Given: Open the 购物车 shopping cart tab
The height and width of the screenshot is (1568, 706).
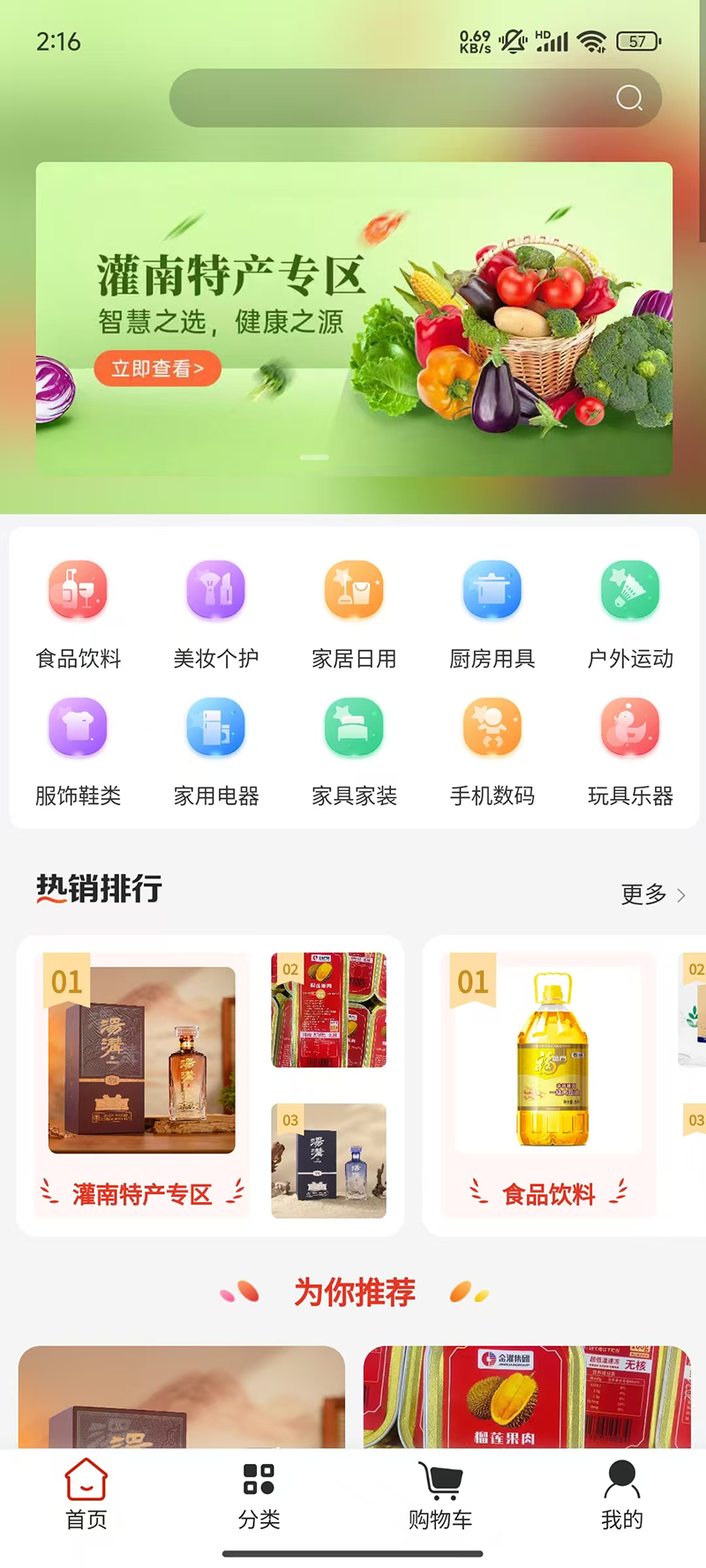Looking at the screenshot, I should click(440, 1495).
